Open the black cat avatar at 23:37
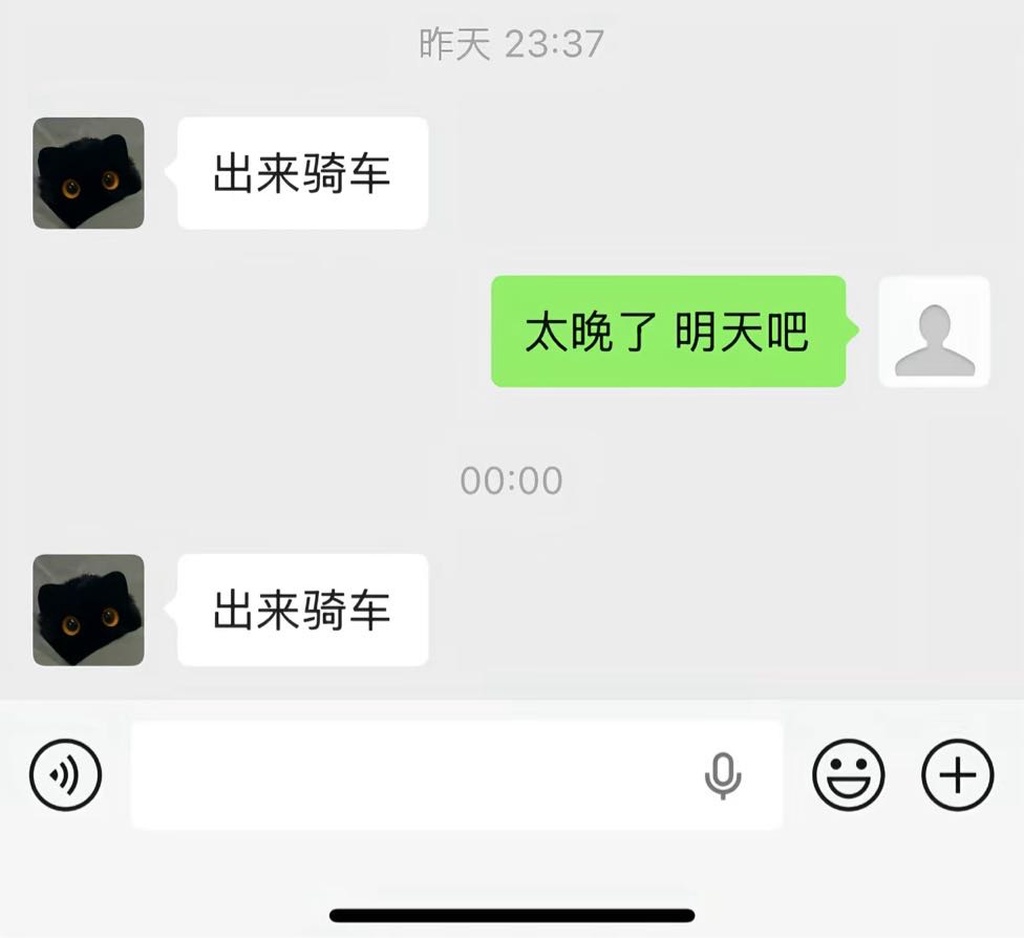Image resolution: width=1024 pixels, height=938 pixels. pos(88,173)
